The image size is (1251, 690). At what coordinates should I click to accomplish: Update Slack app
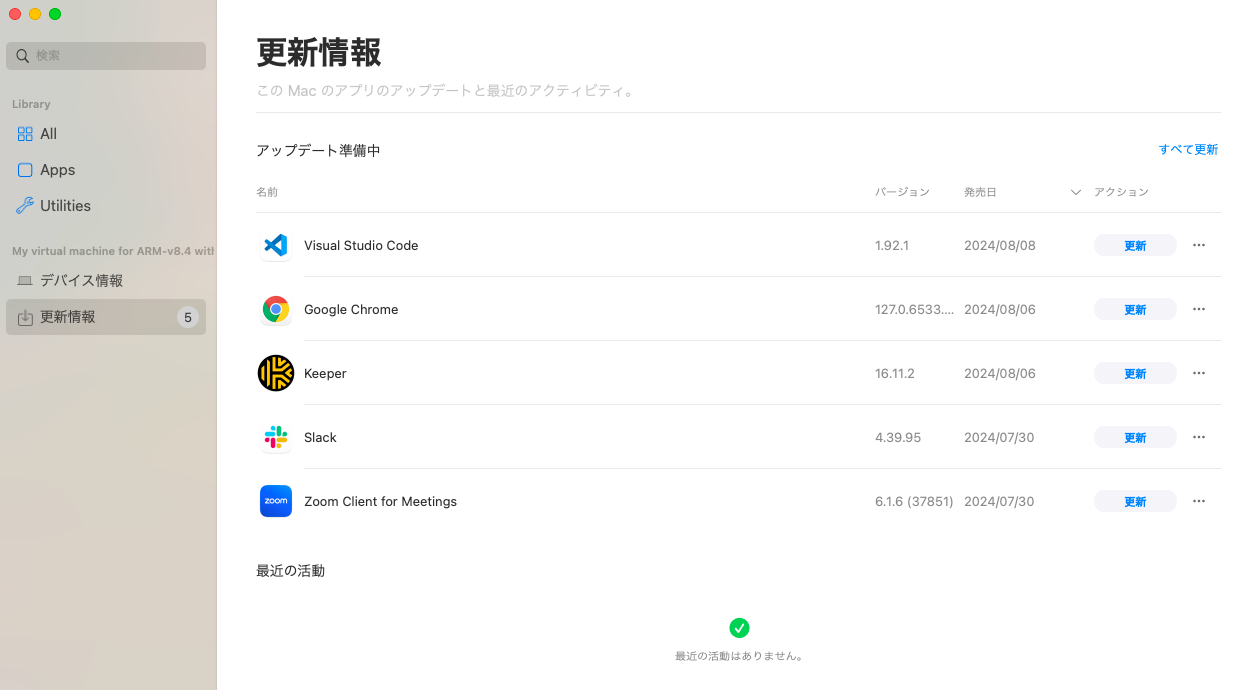pos(1134,438)
